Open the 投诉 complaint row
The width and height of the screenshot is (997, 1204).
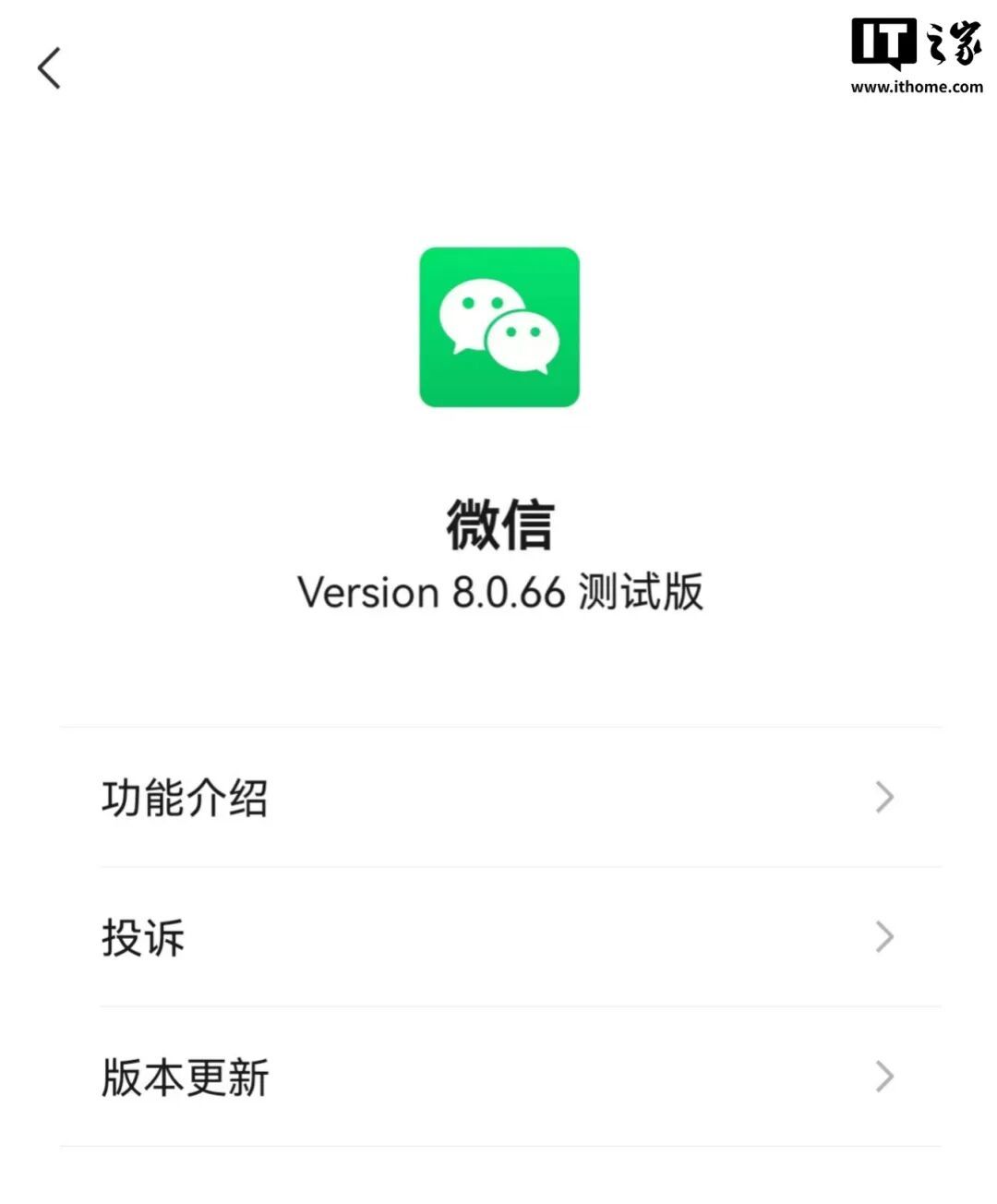[x=498, y=937]
